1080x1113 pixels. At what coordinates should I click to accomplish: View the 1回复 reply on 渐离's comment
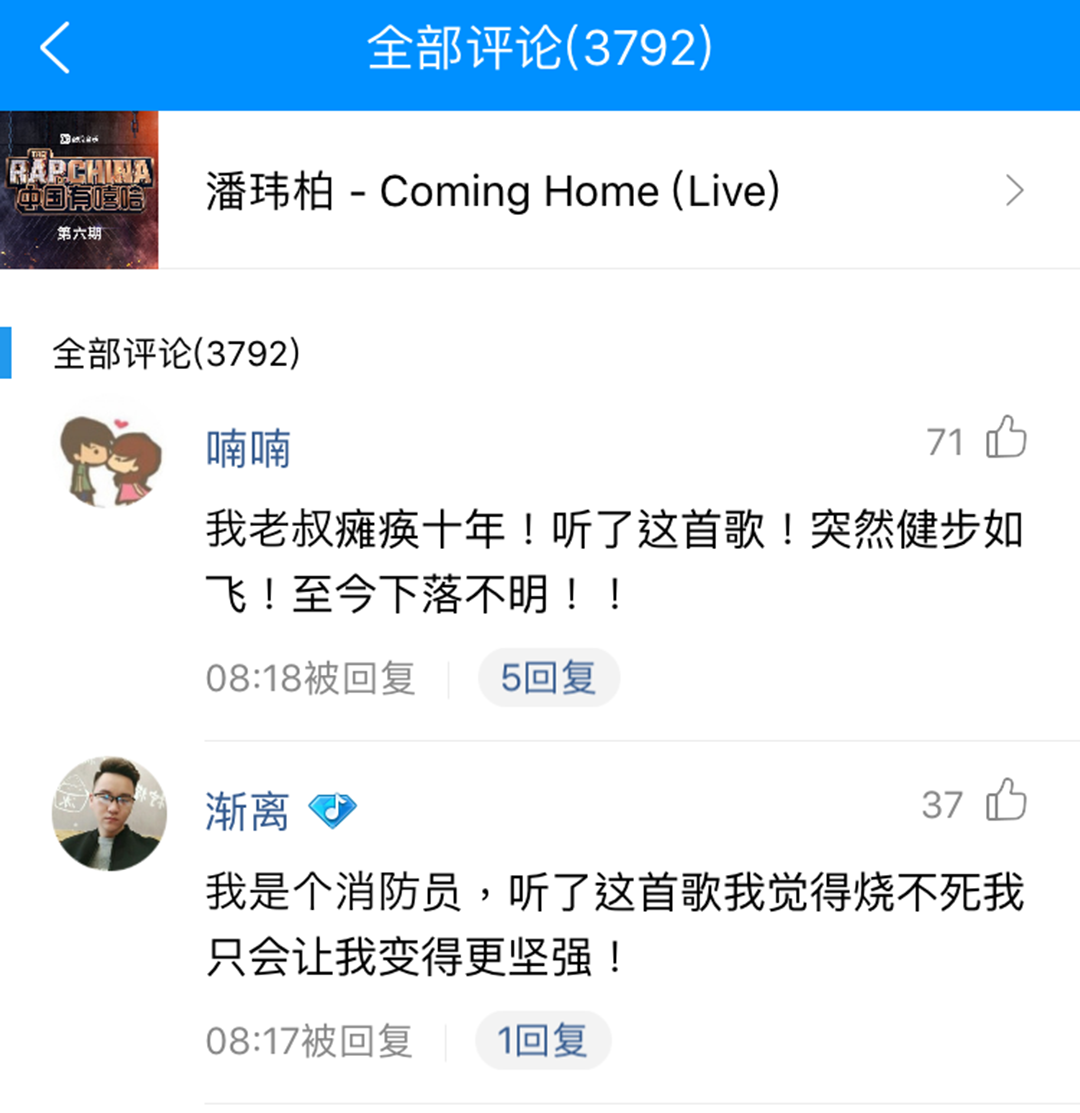click(x=543, y=1042)
